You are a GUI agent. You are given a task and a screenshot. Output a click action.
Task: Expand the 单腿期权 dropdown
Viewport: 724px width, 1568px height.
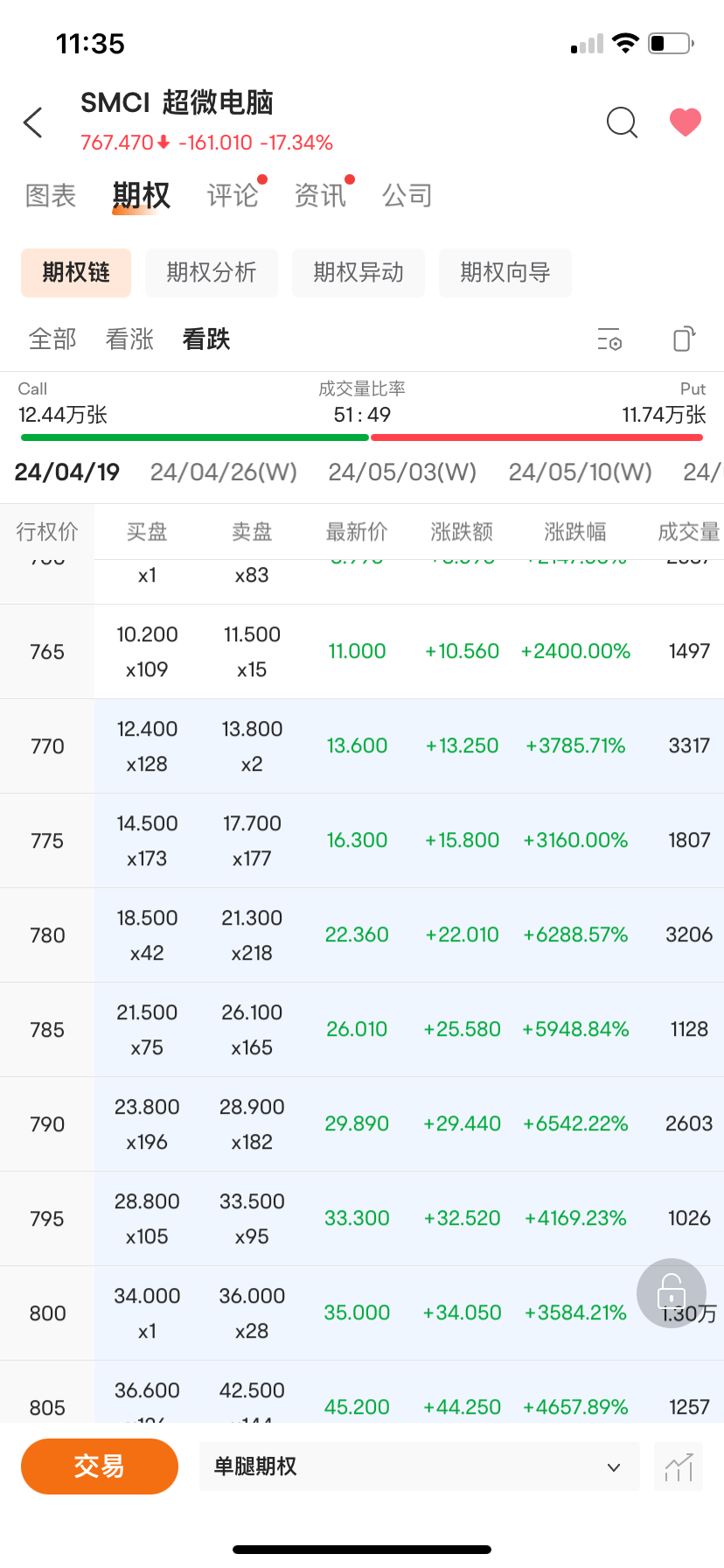(420, 1466)
